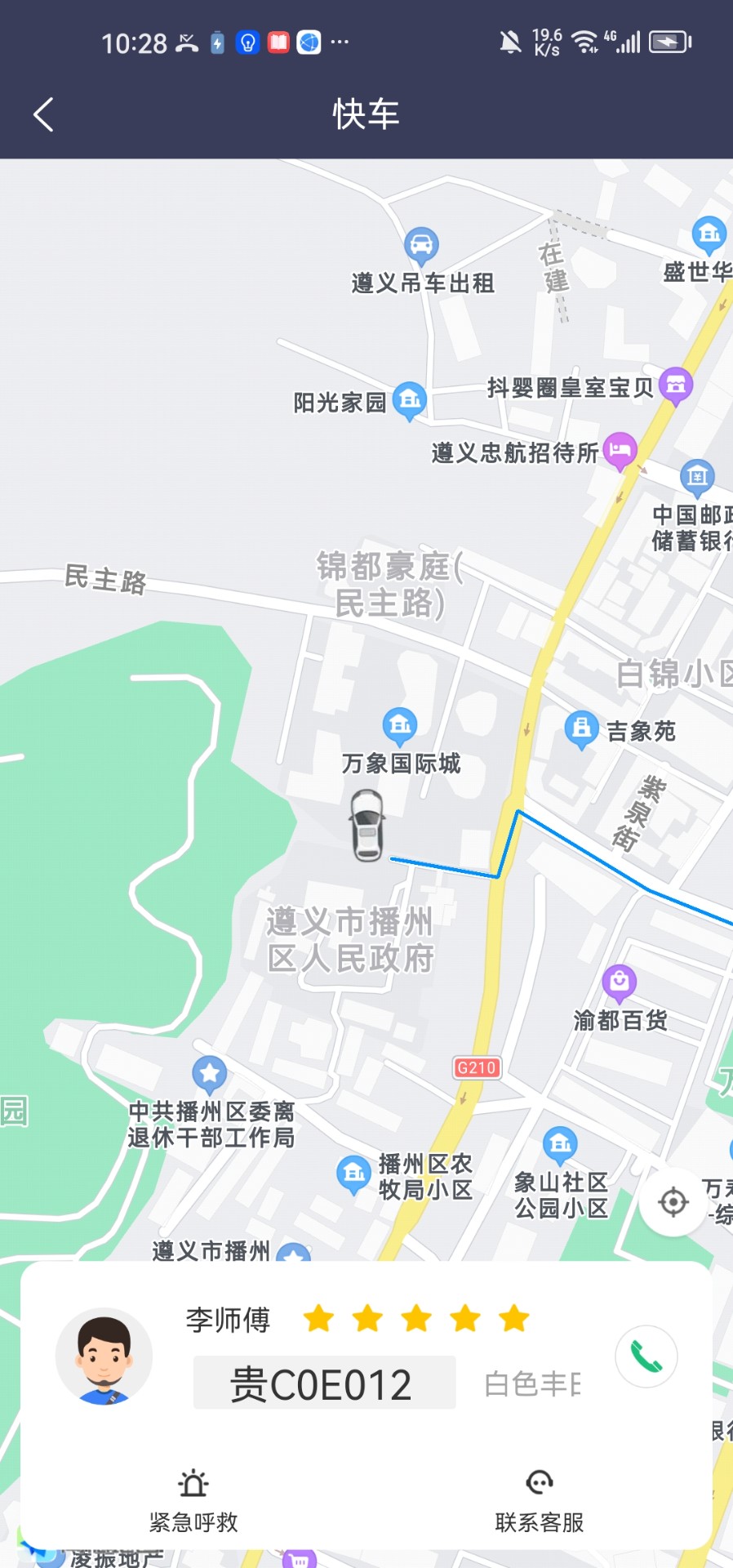Tap the 联系客服 customer service icon

(x=540, y=1484)
